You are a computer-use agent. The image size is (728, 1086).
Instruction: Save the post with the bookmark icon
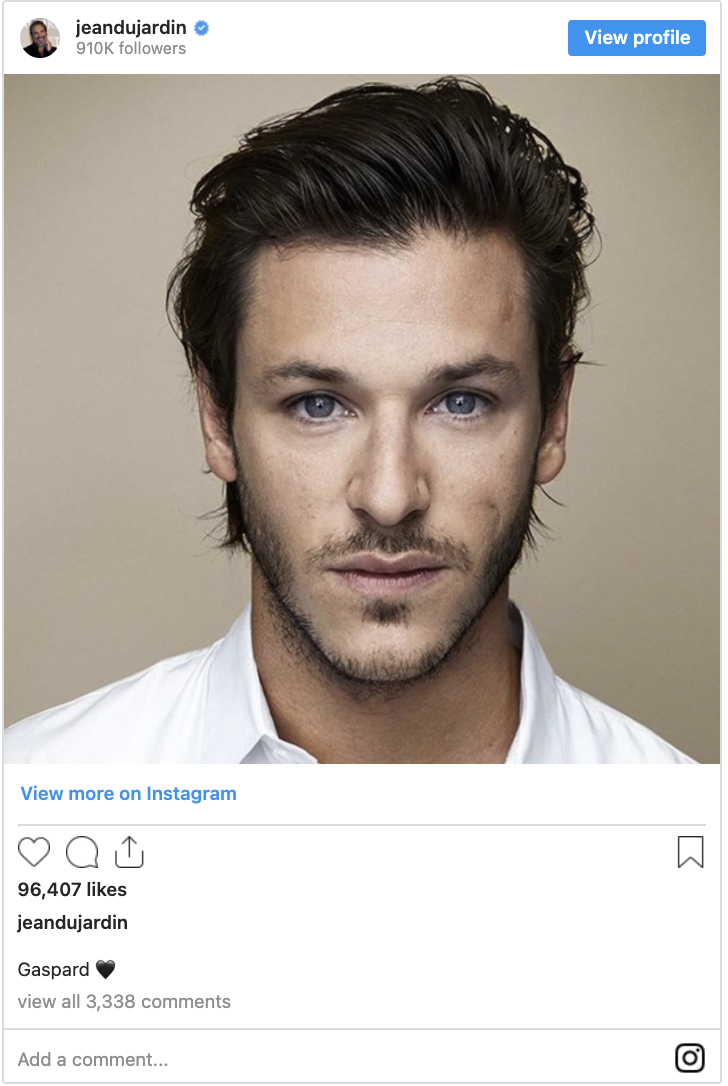[x=690, y=852]
